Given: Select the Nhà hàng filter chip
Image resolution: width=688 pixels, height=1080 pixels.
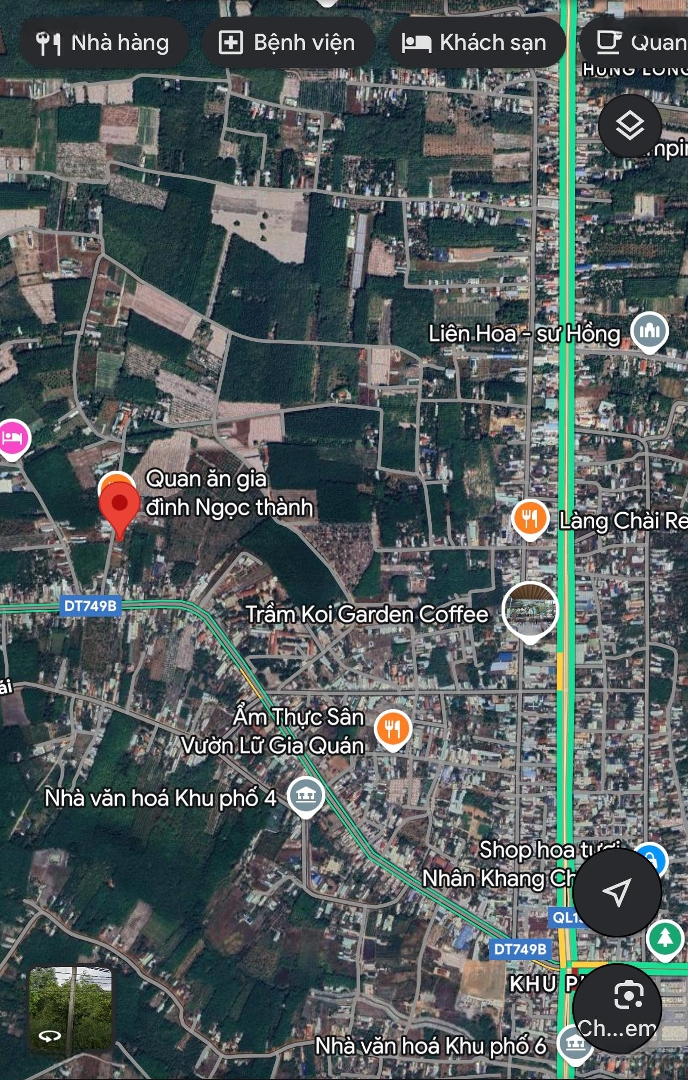Looking at the screenshot, I should pyautogui.click(x=102, y=43).
